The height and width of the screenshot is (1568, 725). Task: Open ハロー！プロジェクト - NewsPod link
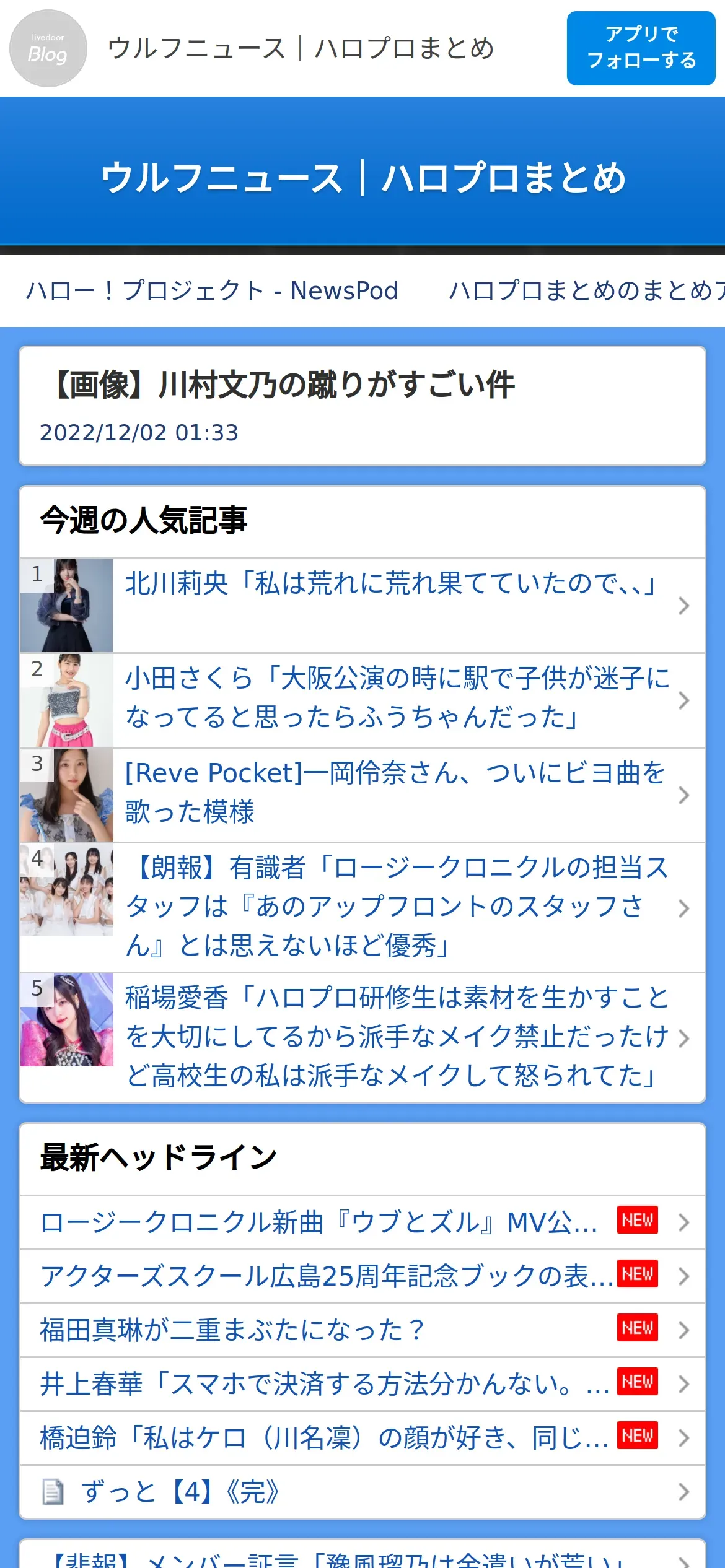point(212,290)
